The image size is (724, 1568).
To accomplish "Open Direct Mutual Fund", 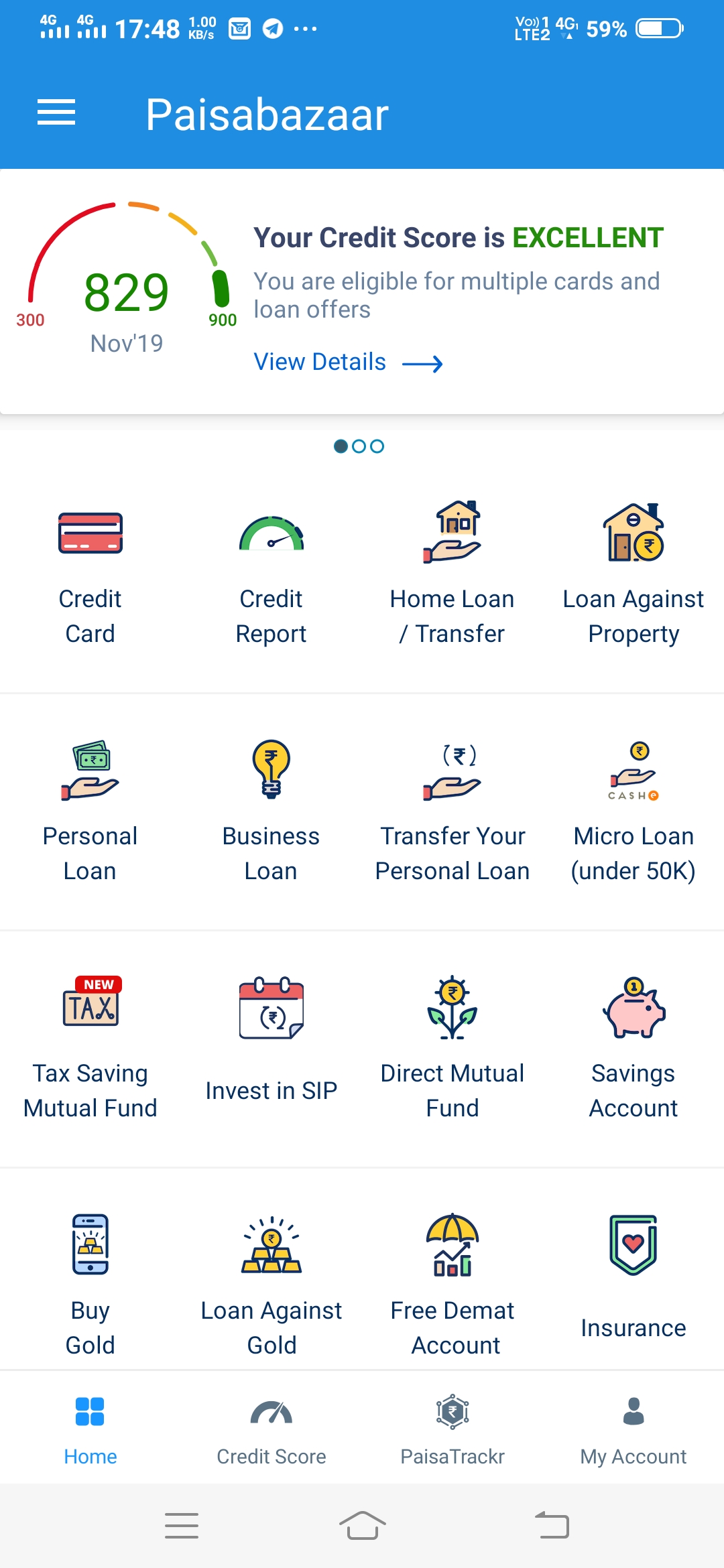I will point(452,1049).
